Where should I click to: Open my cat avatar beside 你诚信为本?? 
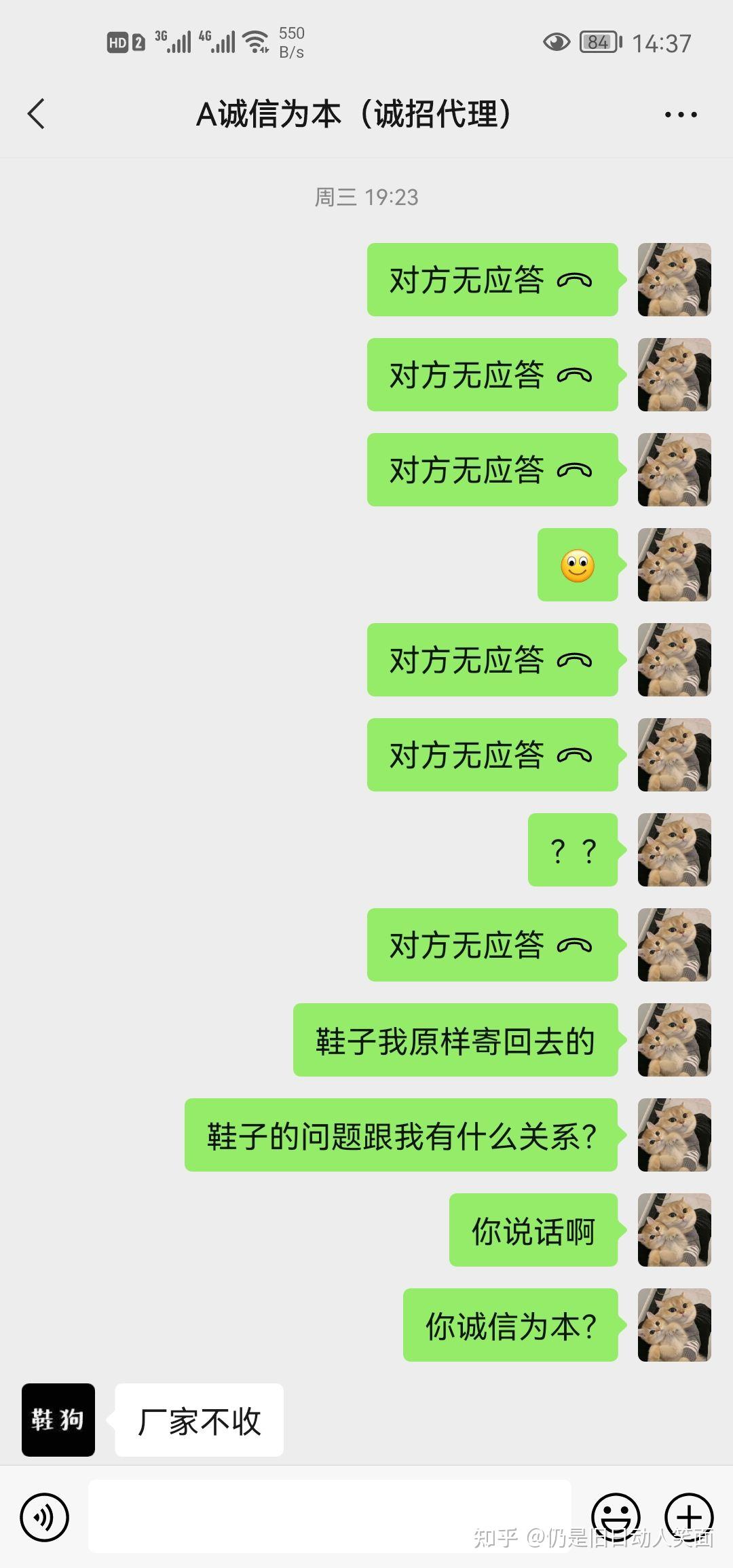click(x=674, y=1324)
